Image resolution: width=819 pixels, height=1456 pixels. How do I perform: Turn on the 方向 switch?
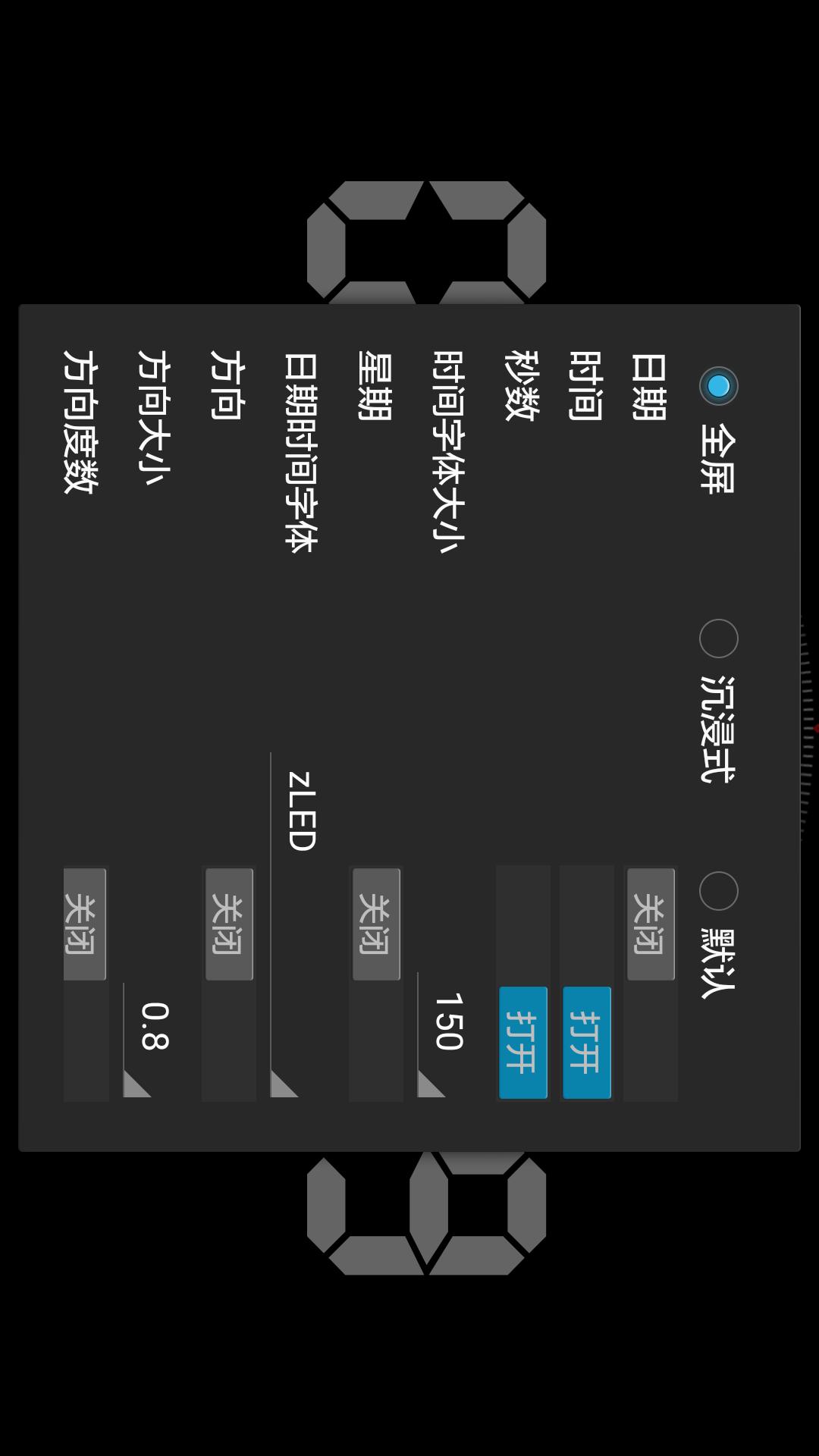[229, 983]
